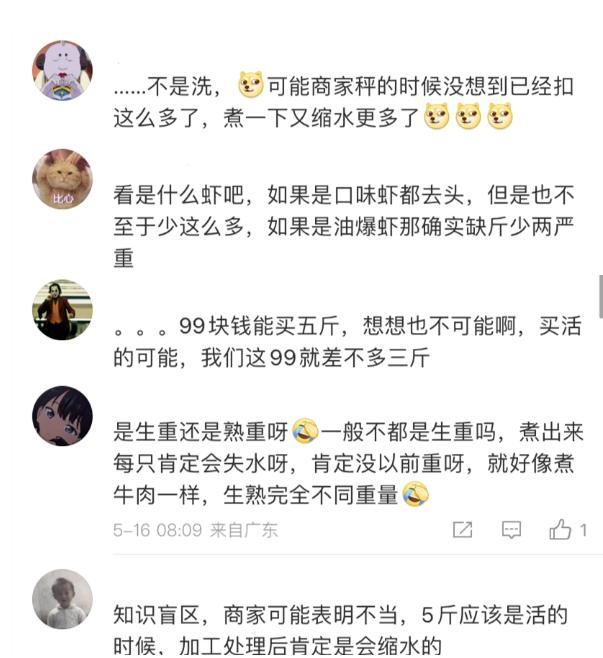This screenshot has width=603, height=658.
Task: Open avatar of the user commenting '不是洗'
Action: (62, 70)
